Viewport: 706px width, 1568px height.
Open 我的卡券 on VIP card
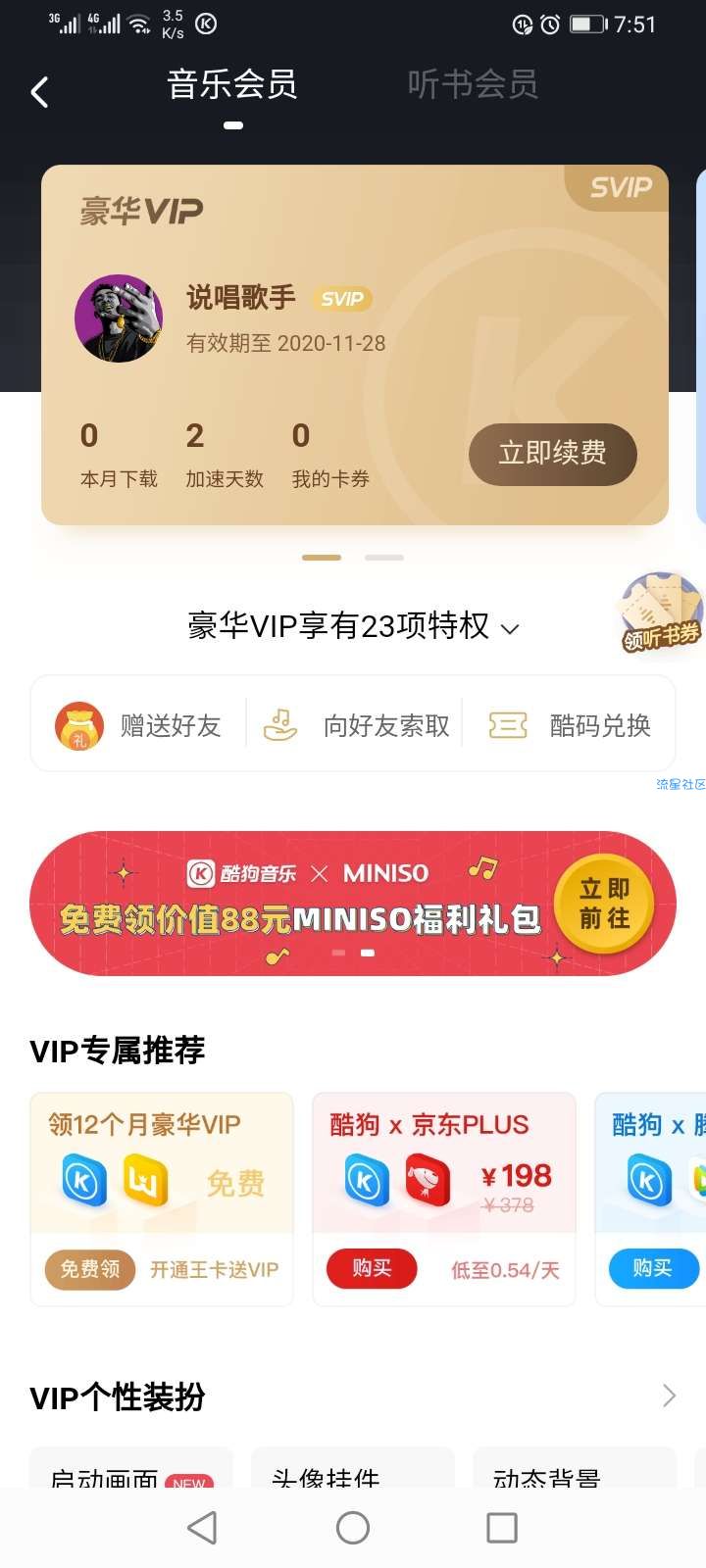pyautogui.click(x=329, y=455)
